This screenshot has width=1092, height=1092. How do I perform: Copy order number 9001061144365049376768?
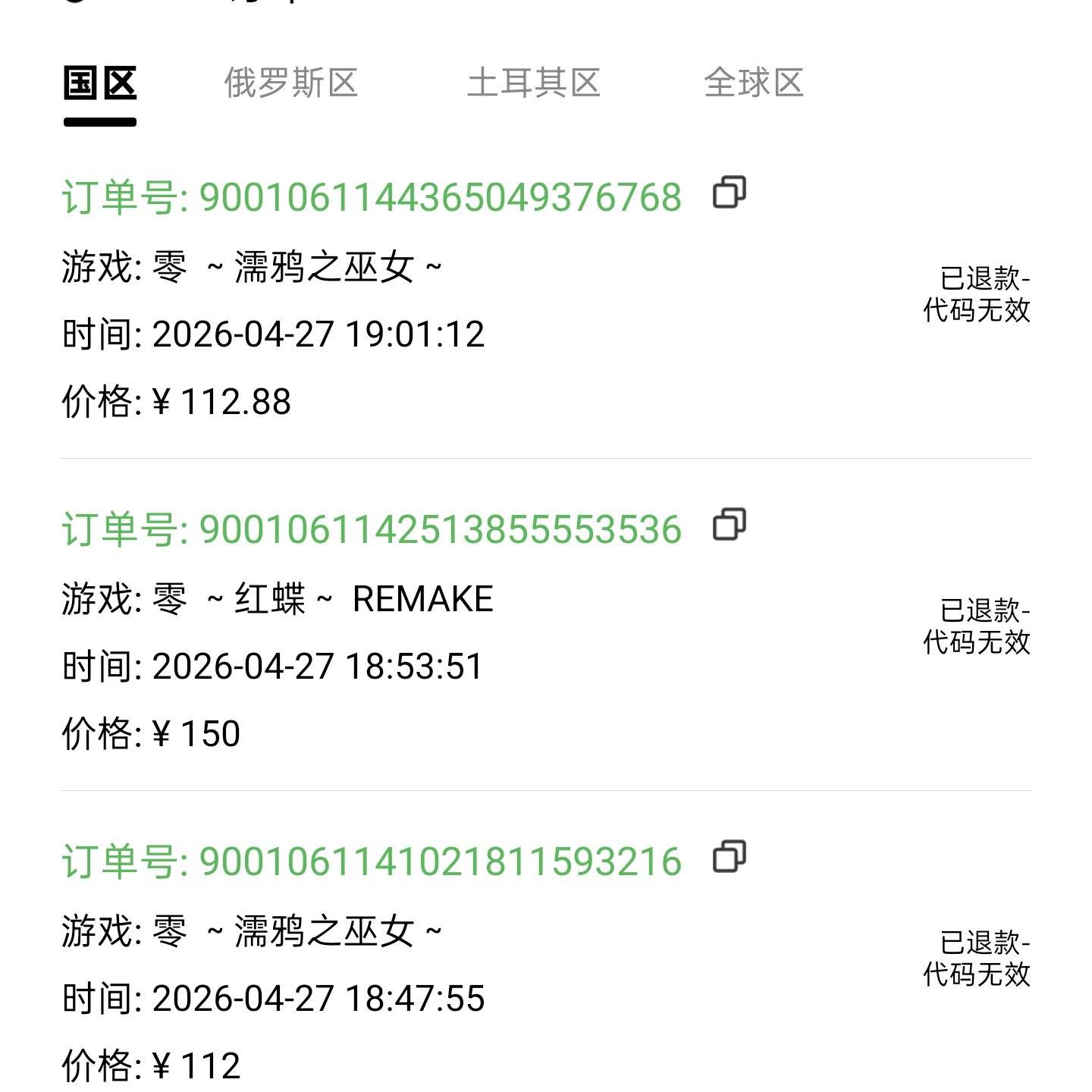(x=730, y=193)
